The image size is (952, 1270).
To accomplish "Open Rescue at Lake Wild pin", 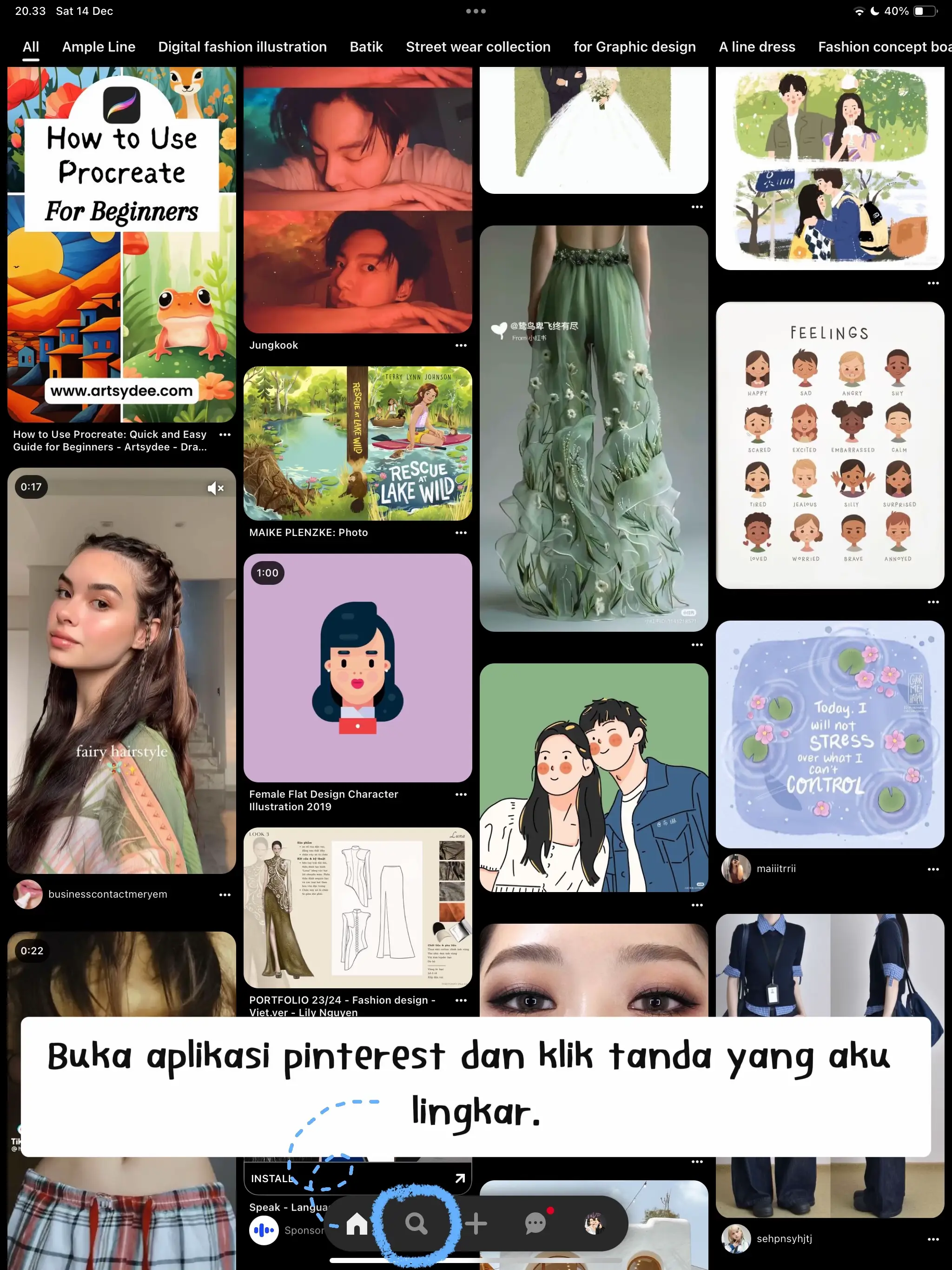I will [358, 443].
